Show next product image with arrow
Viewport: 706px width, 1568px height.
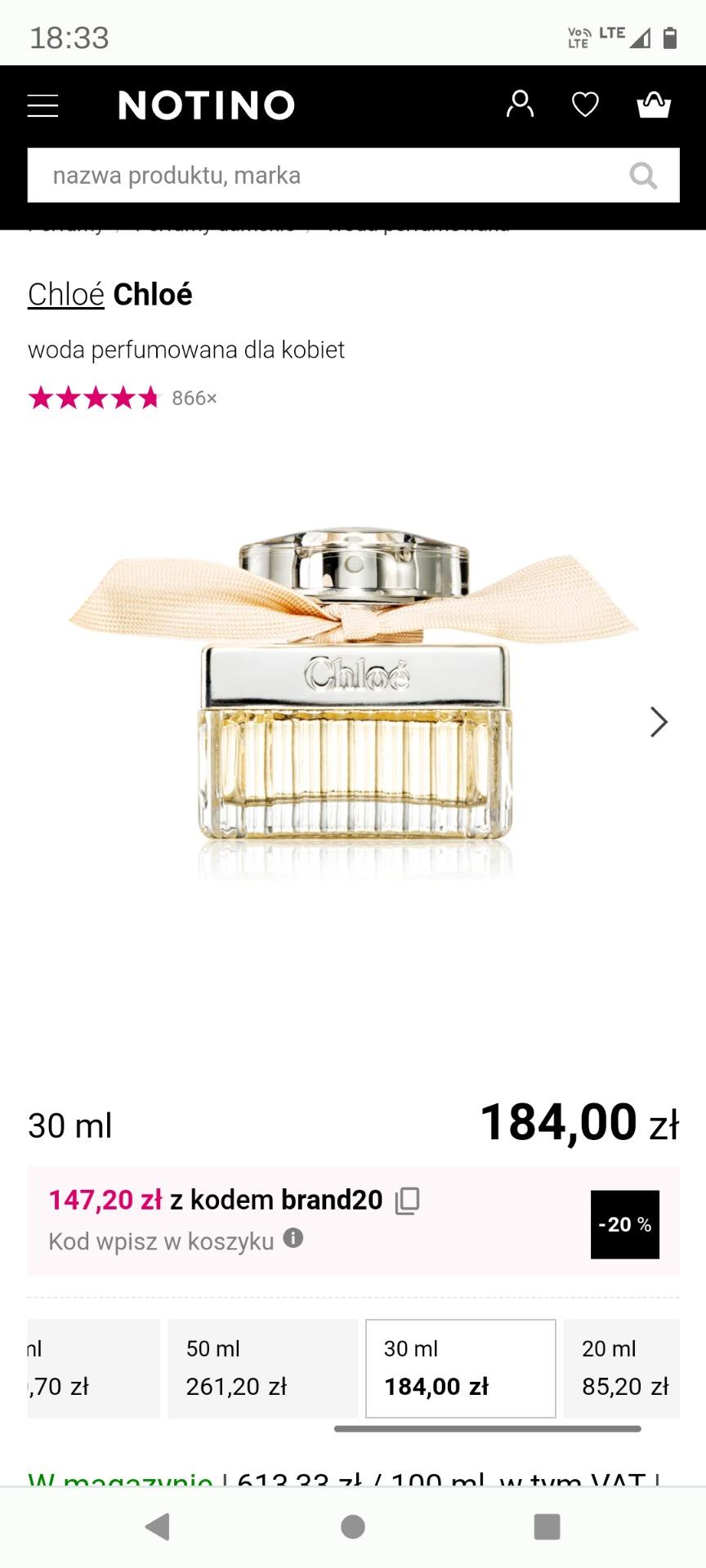coord(659,722)
